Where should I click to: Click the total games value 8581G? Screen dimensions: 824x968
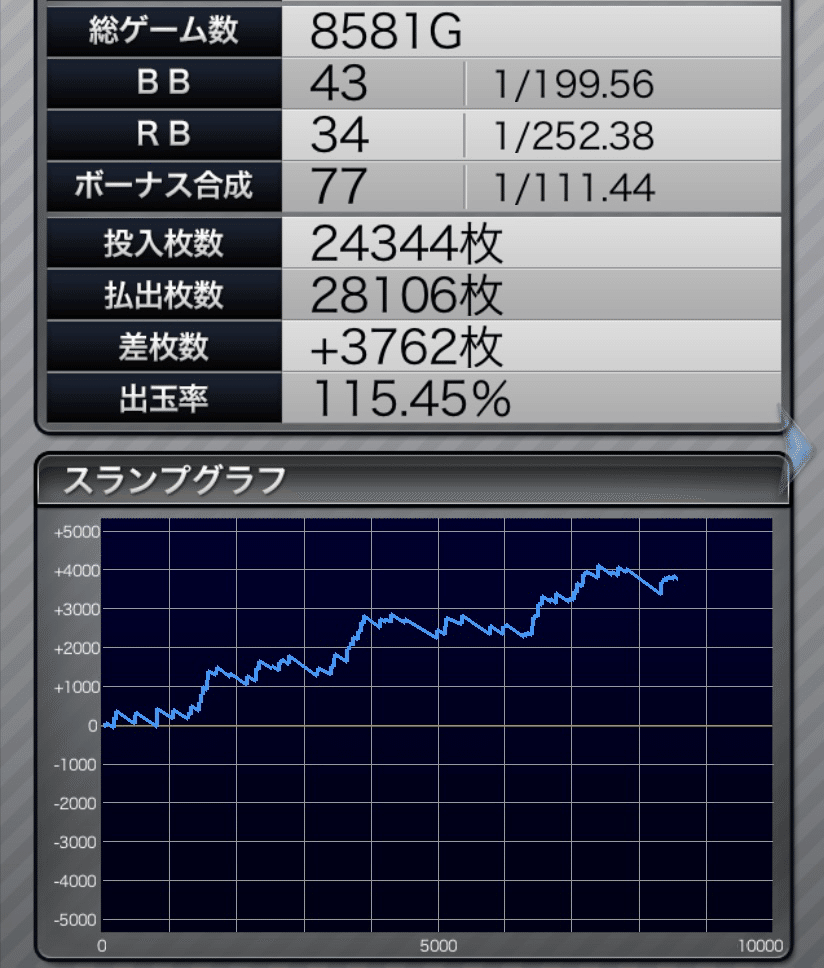pyautogui.click(x=385, y=31)
